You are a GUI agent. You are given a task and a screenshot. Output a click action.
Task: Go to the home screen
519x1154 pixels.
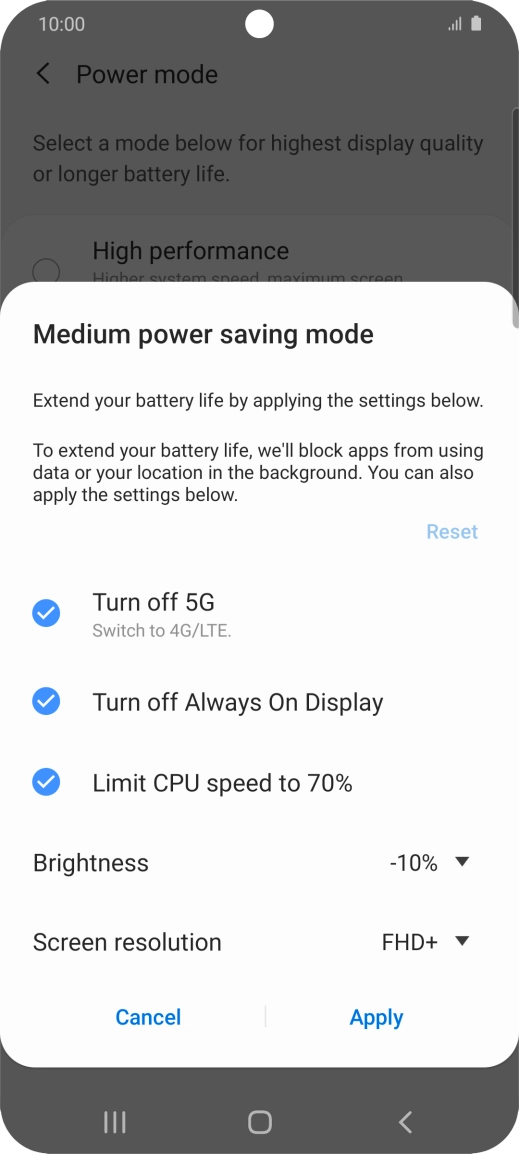pos(259,1122)
